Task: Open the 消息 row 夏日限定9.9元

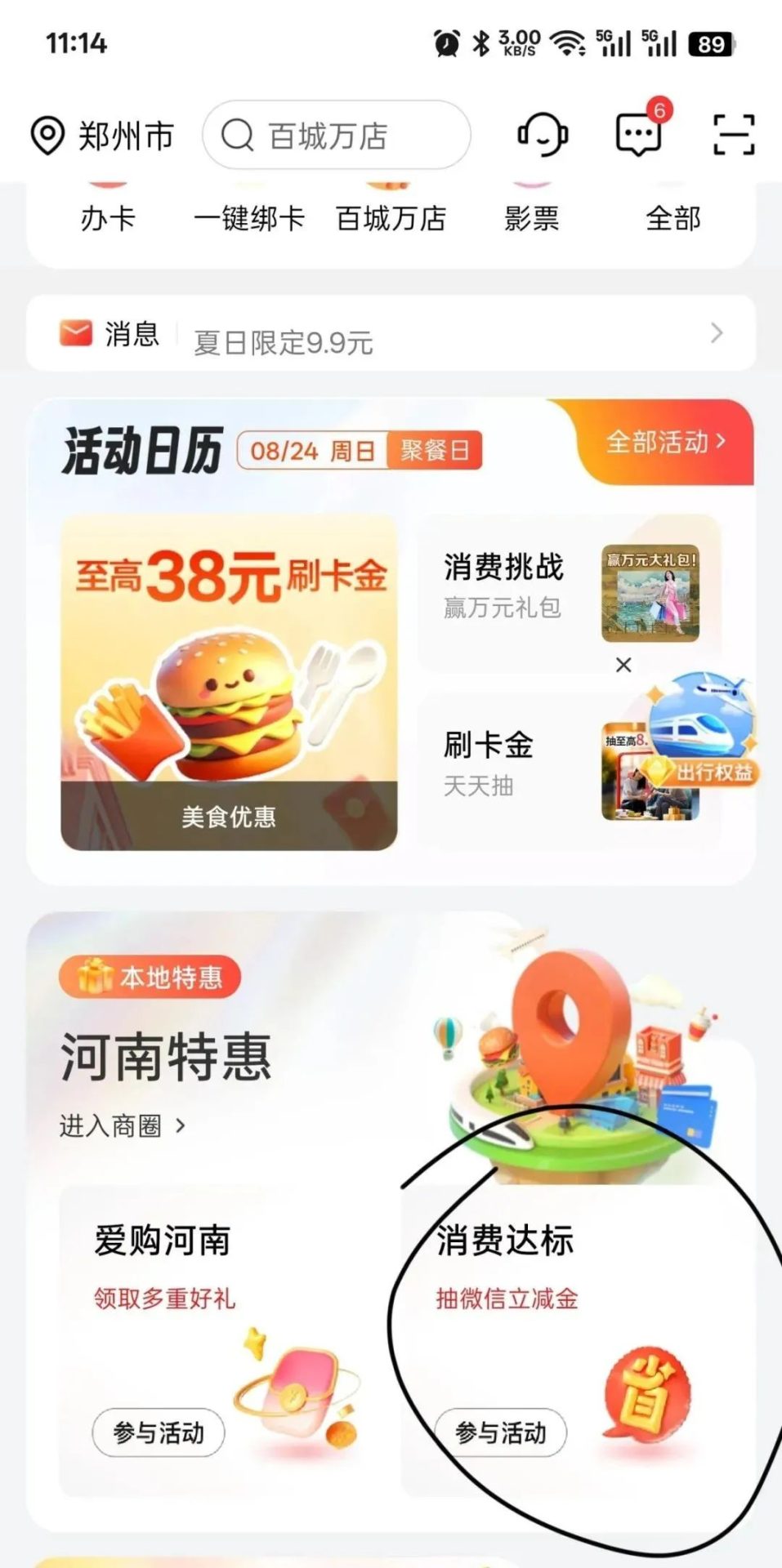Action: [391, 335]
